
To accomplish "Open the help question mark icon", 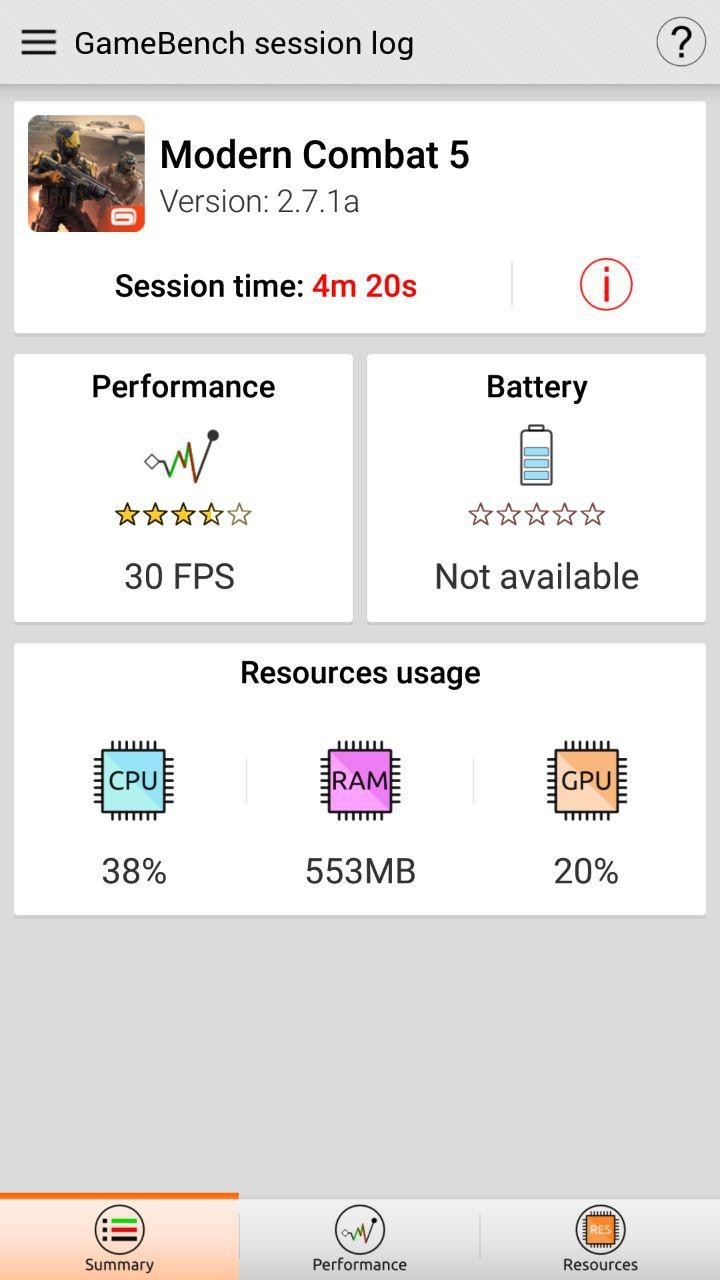I will tap(681, 43).
